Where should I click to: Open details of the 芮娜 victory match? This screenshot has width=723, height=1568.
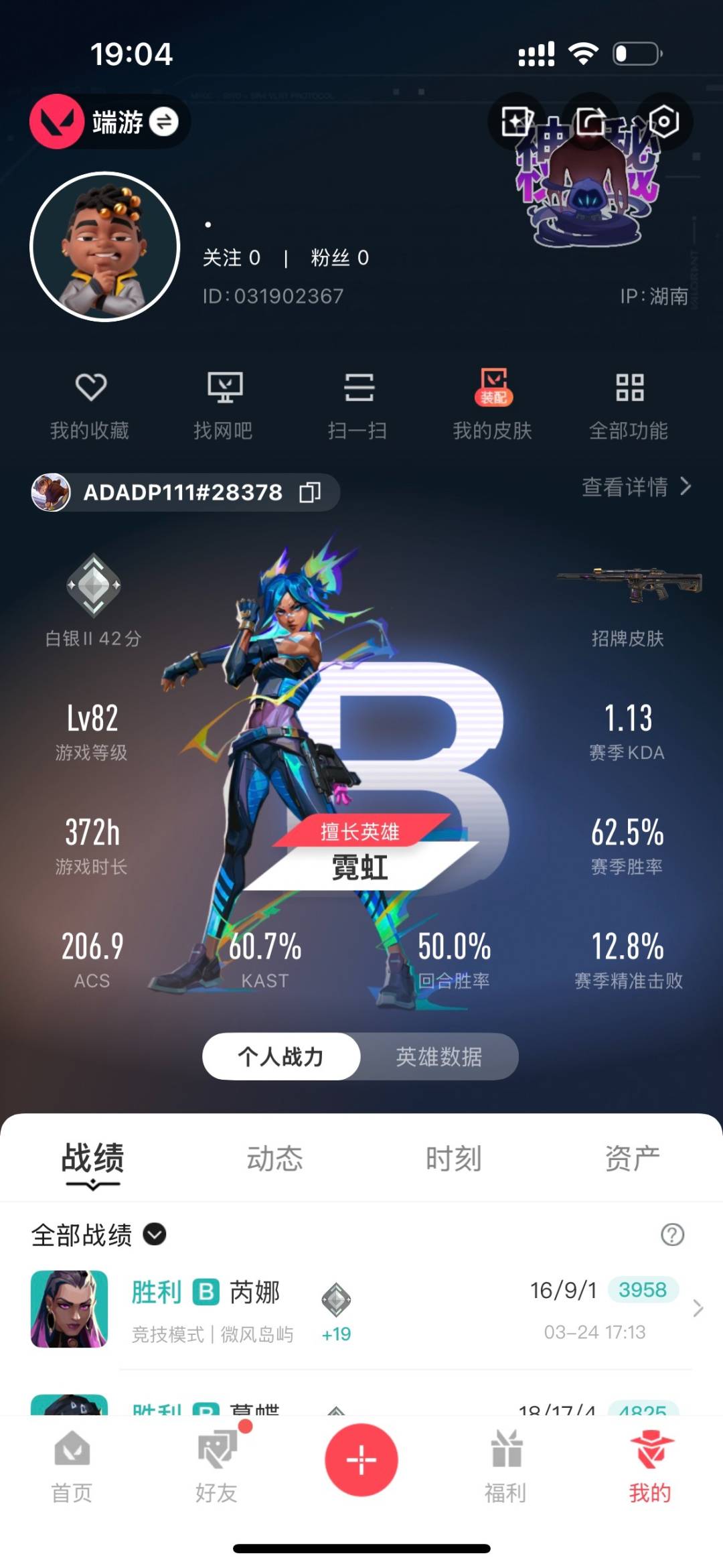point(361,1309)
